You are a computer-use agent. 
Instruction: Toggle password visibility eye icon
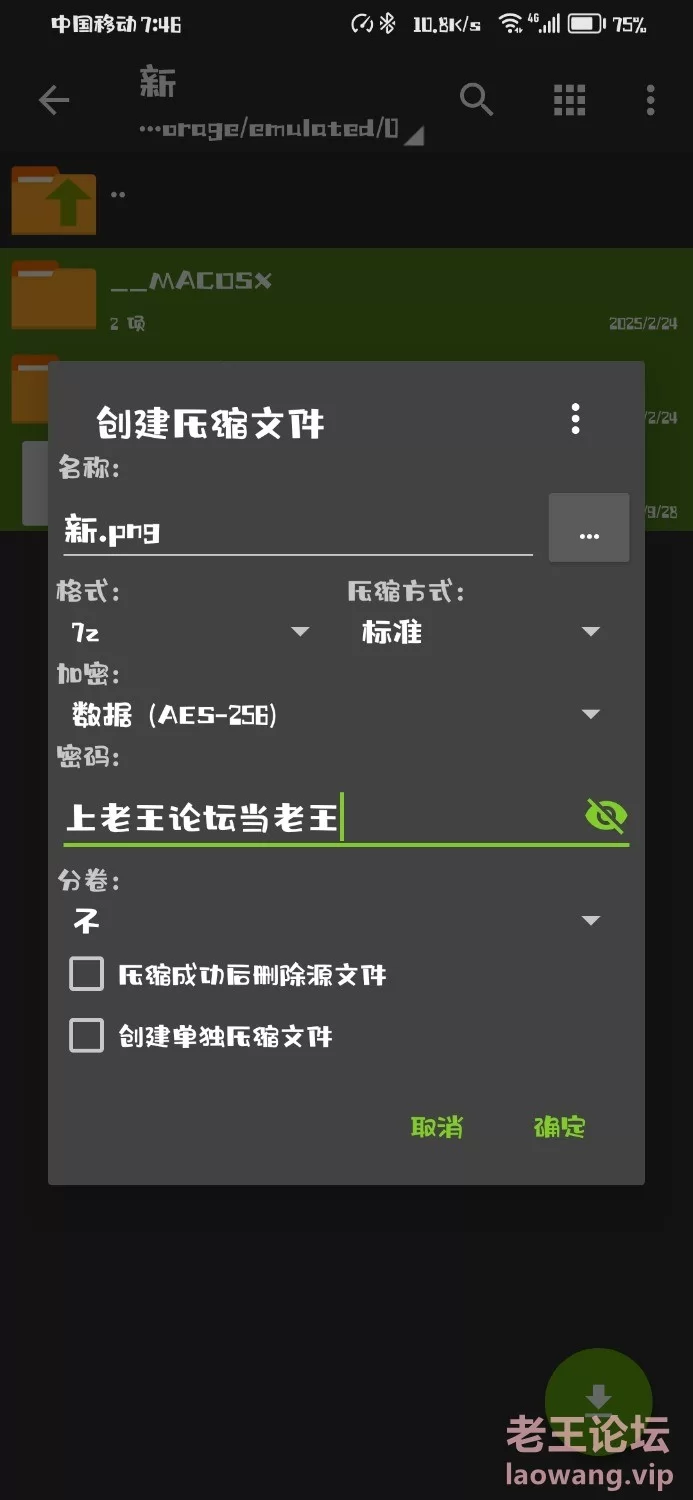click(606, 817)
